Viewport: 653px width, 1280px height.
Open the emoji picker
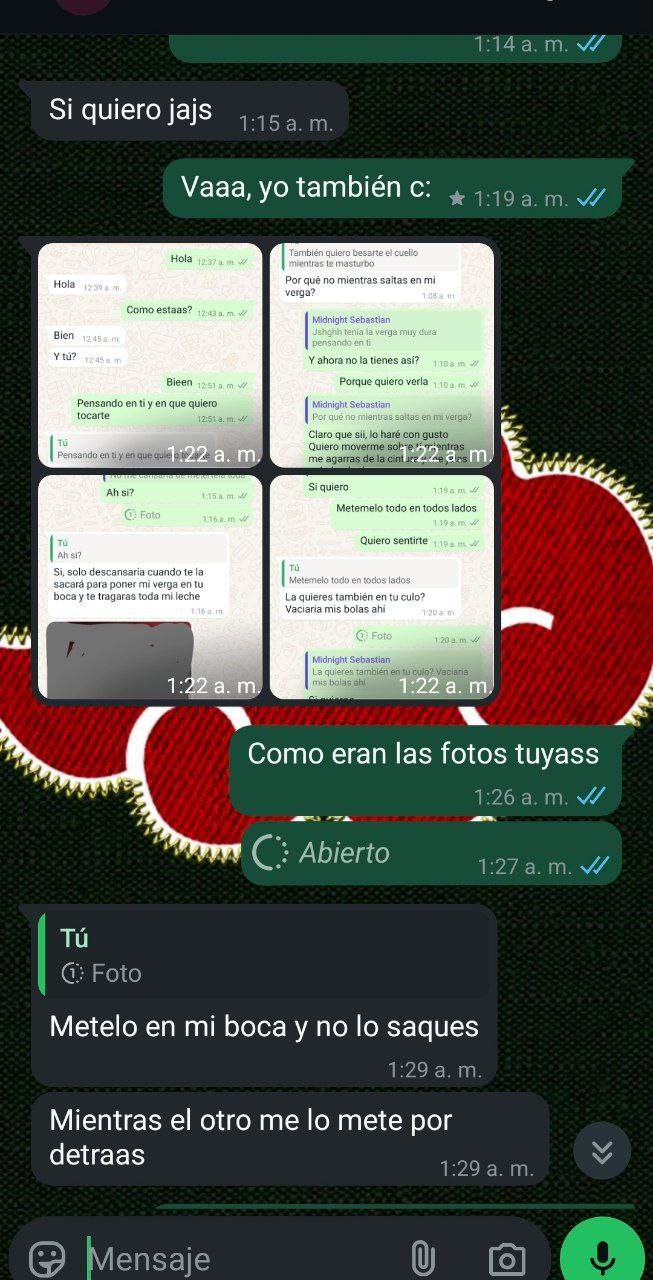(x=47, y=1257)
